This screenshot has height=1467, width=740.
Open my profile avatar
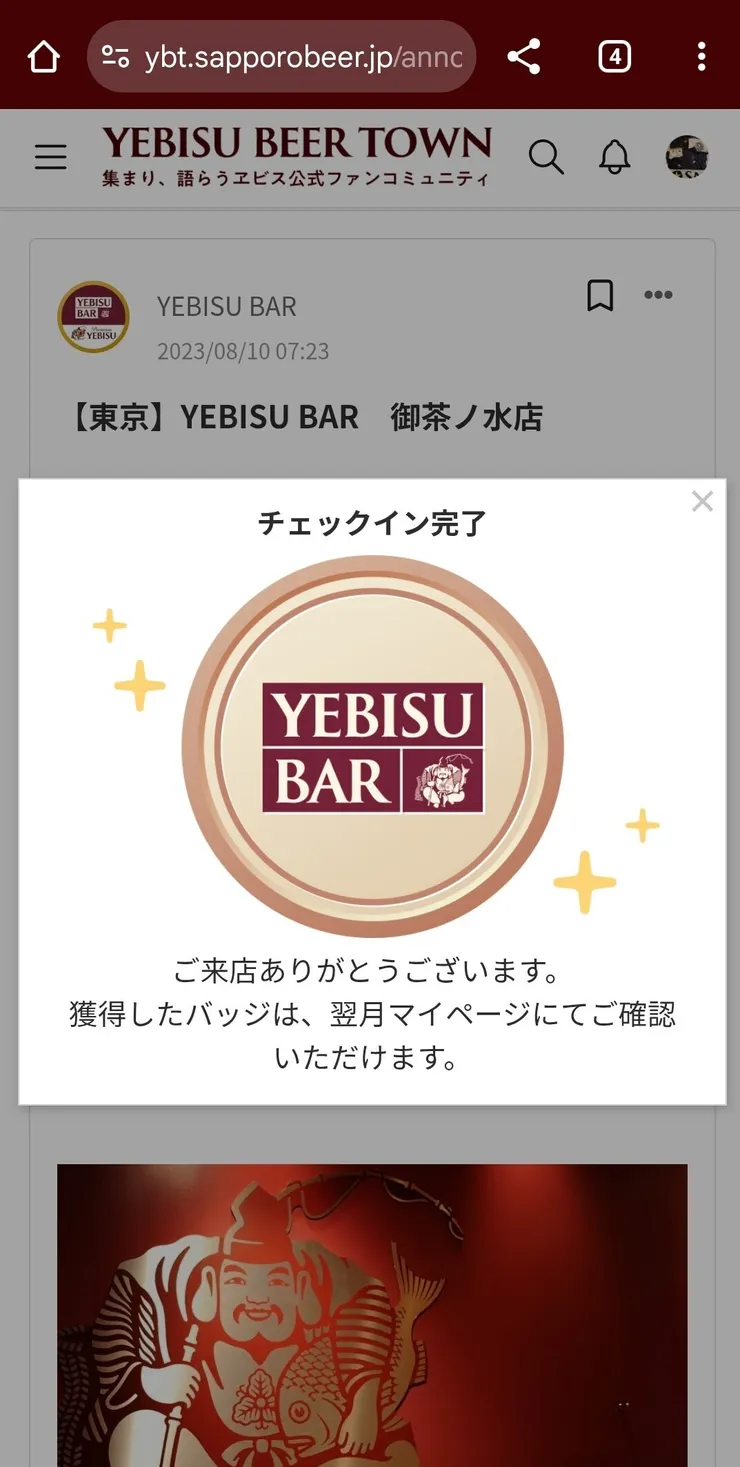pyautogui.click(x=687, y=157)
